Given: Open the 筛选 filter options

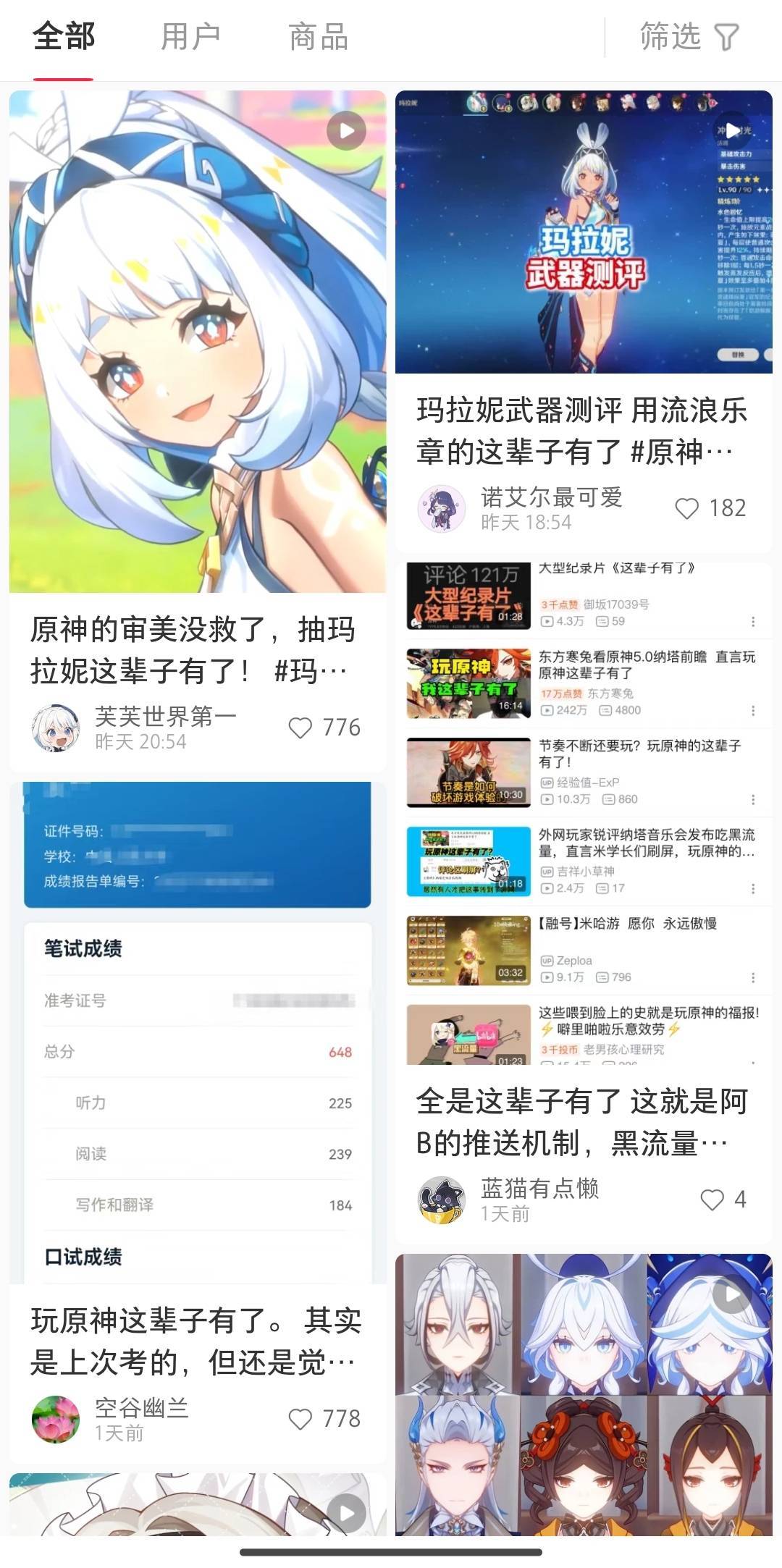Looking at the screenshot, I should (x=689, y=36).
